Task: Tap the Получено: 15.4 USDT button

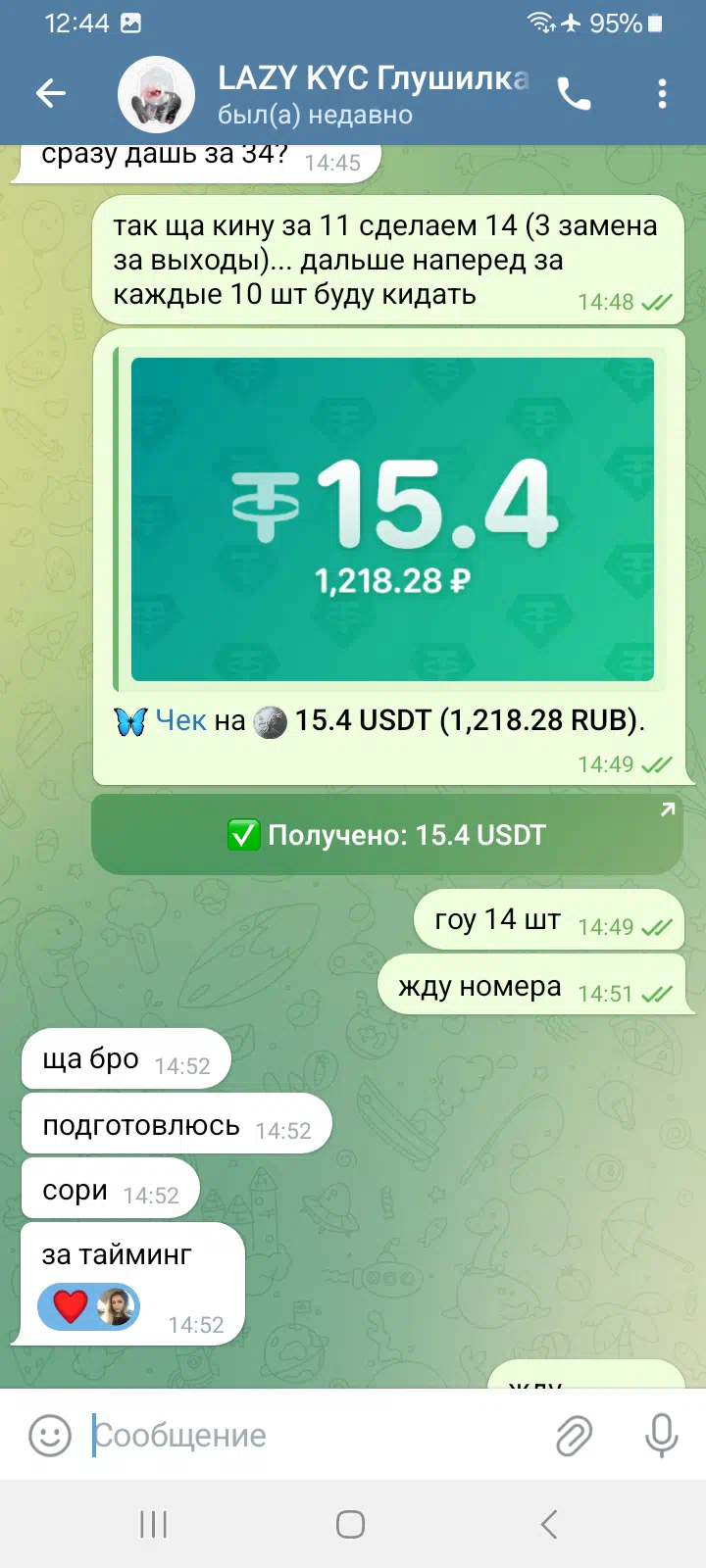Action: [x=386, y=835]
